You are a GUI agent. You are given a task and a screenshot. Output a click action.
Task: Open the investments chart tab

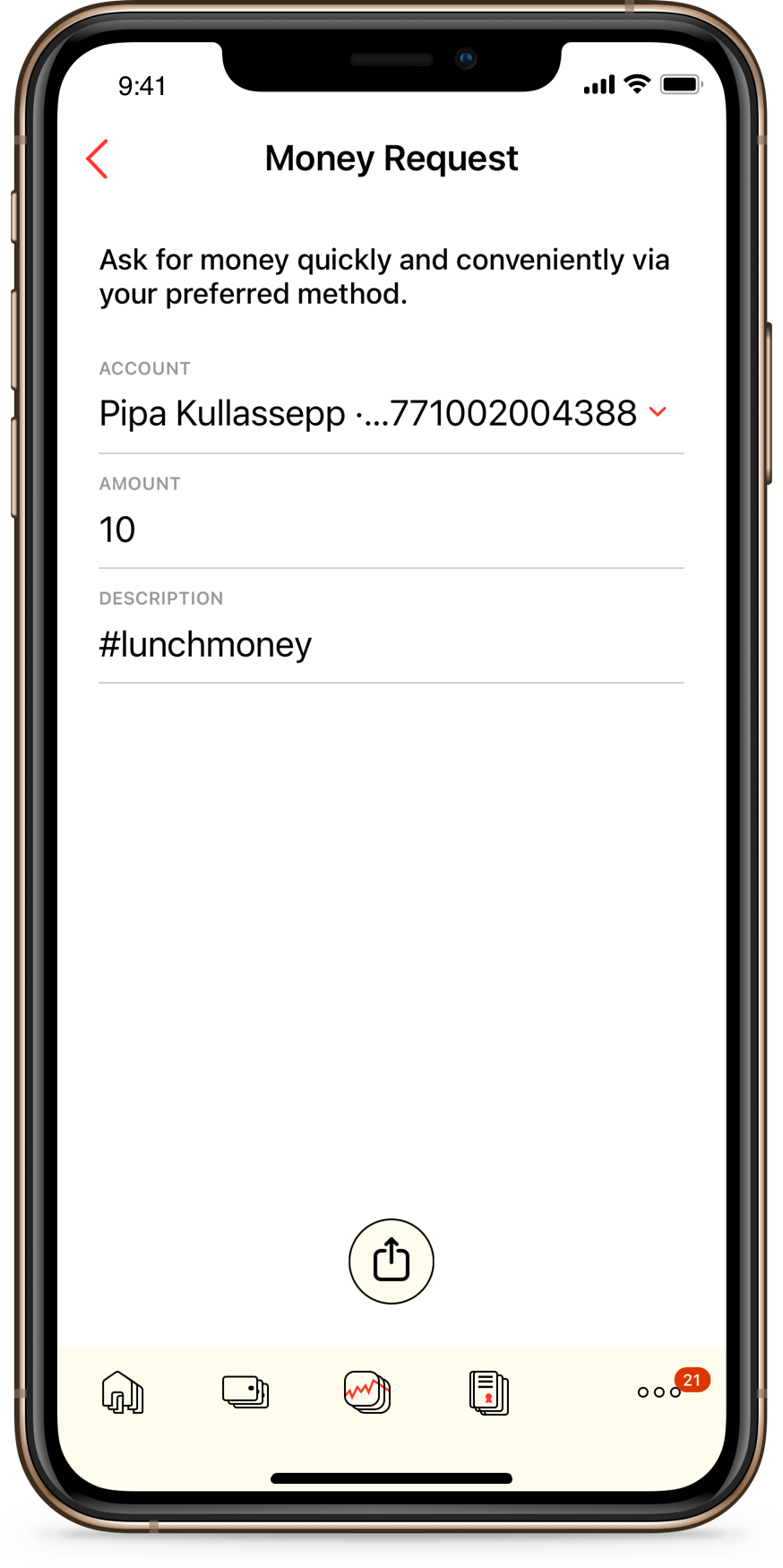(367, 1392)
